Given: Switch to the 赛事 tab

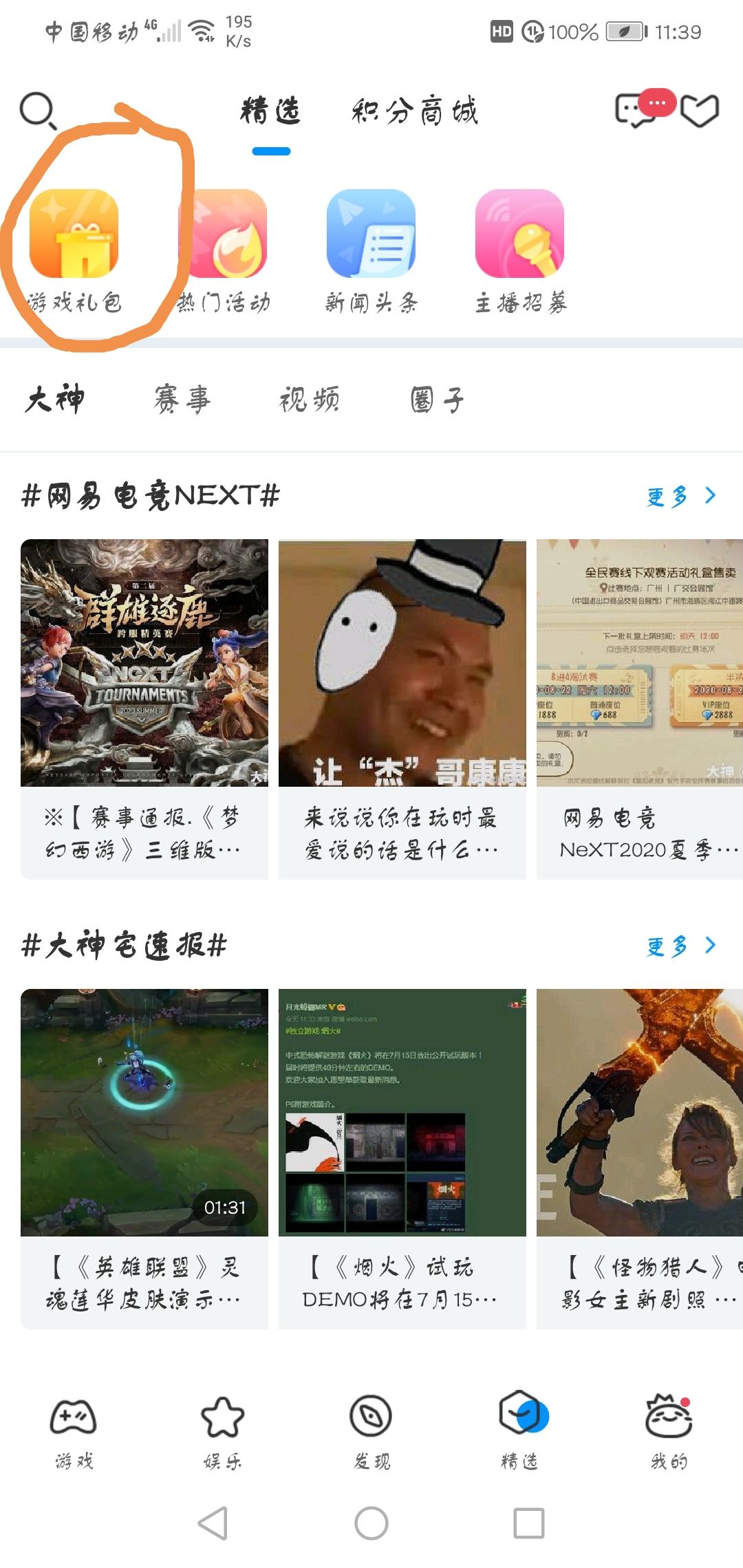Looking at the screenshot, I should coord(182,399).
